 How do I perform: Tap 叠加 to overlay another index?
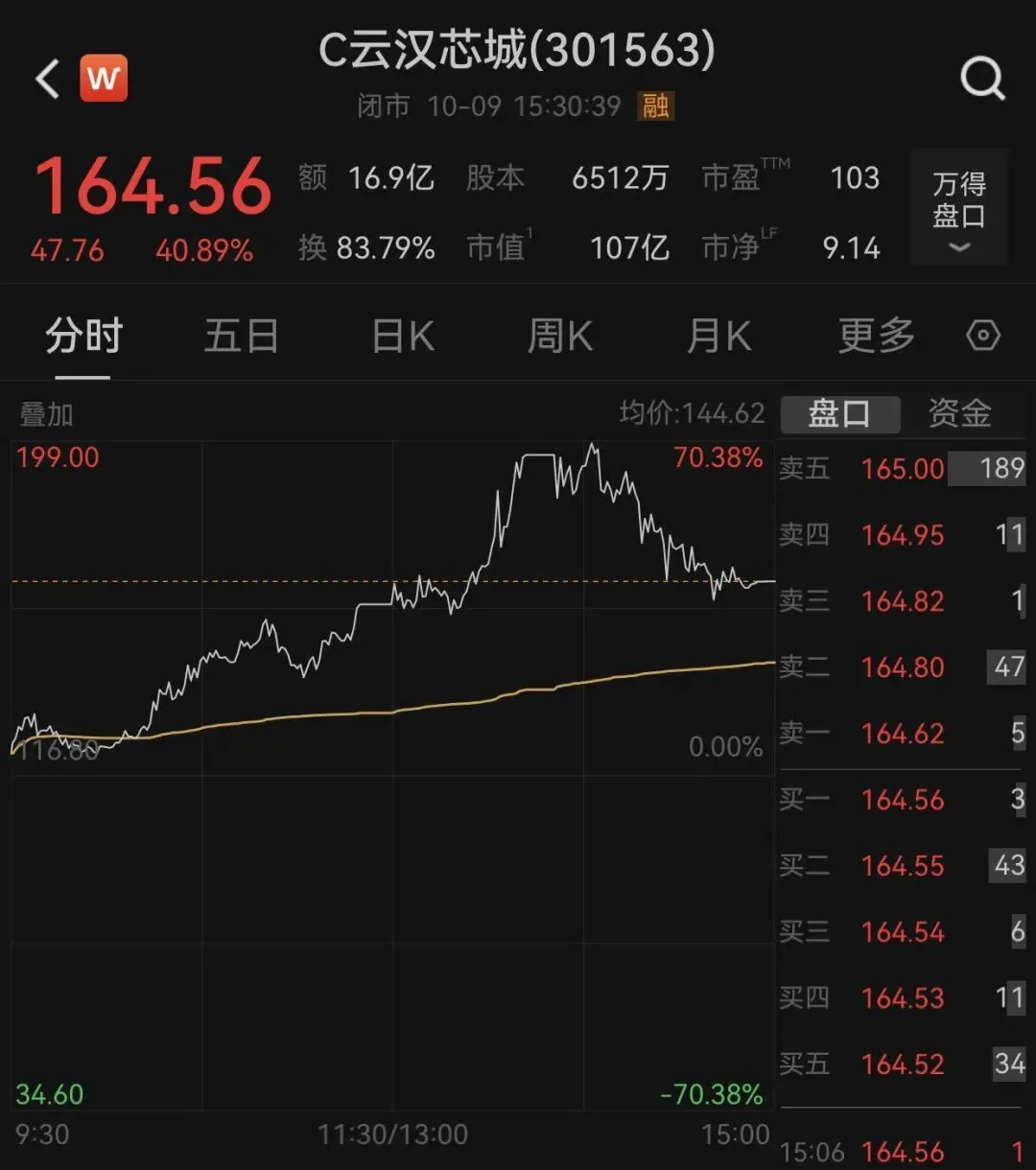46,414
